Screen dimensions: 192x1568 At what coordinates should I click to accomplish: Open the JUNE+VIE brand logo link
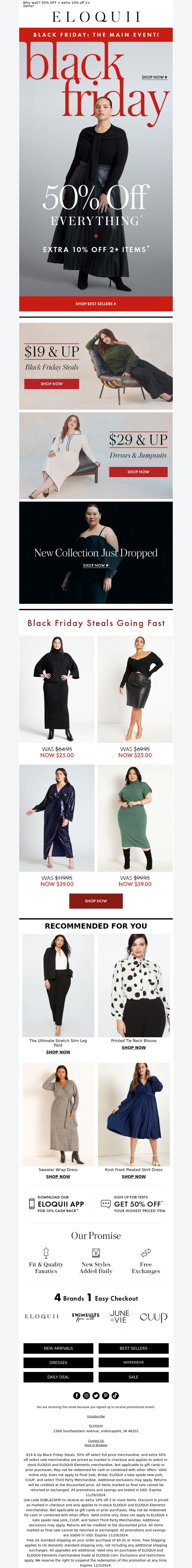[x=120, y=1317]
